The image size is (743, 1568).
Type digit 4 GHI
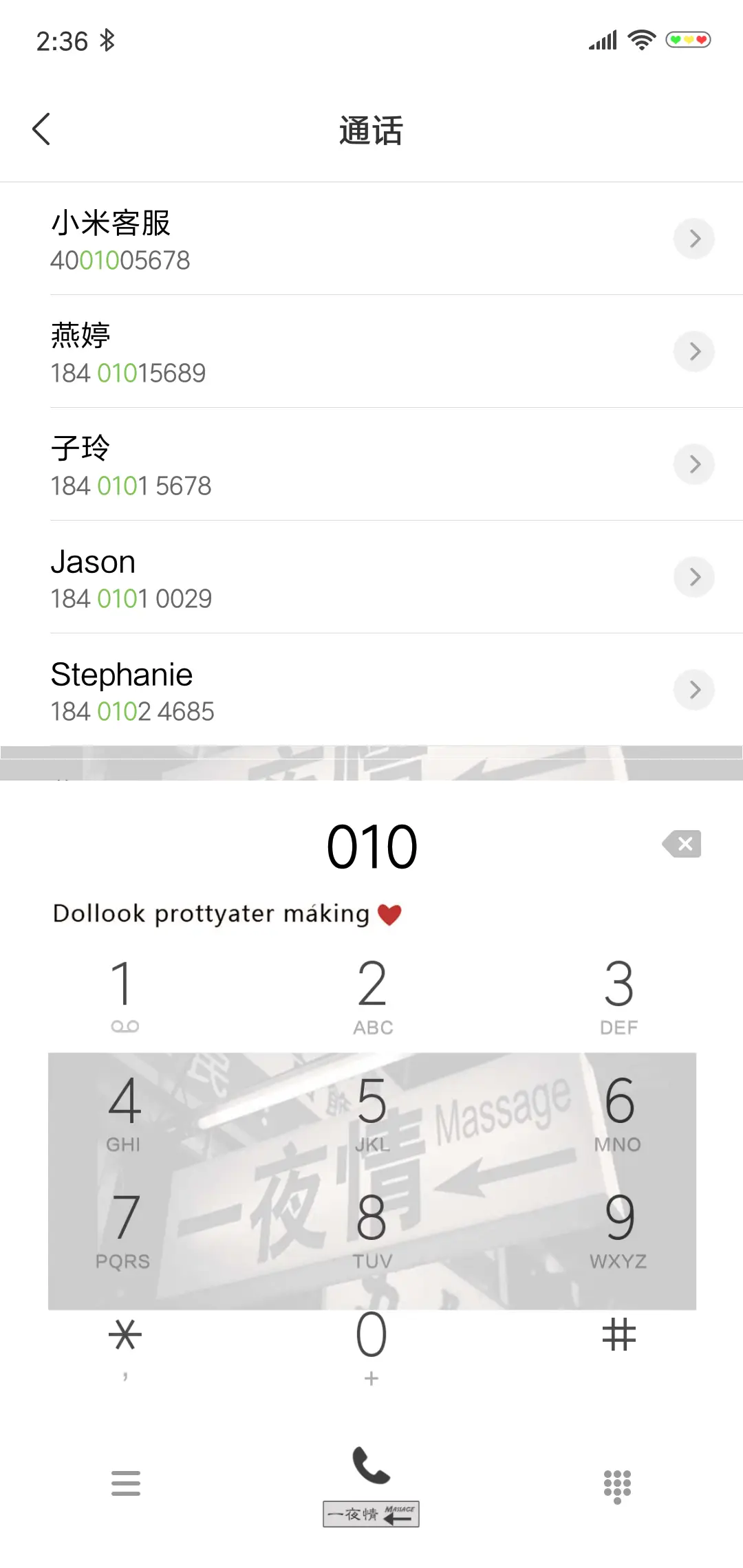(124, 1111)
